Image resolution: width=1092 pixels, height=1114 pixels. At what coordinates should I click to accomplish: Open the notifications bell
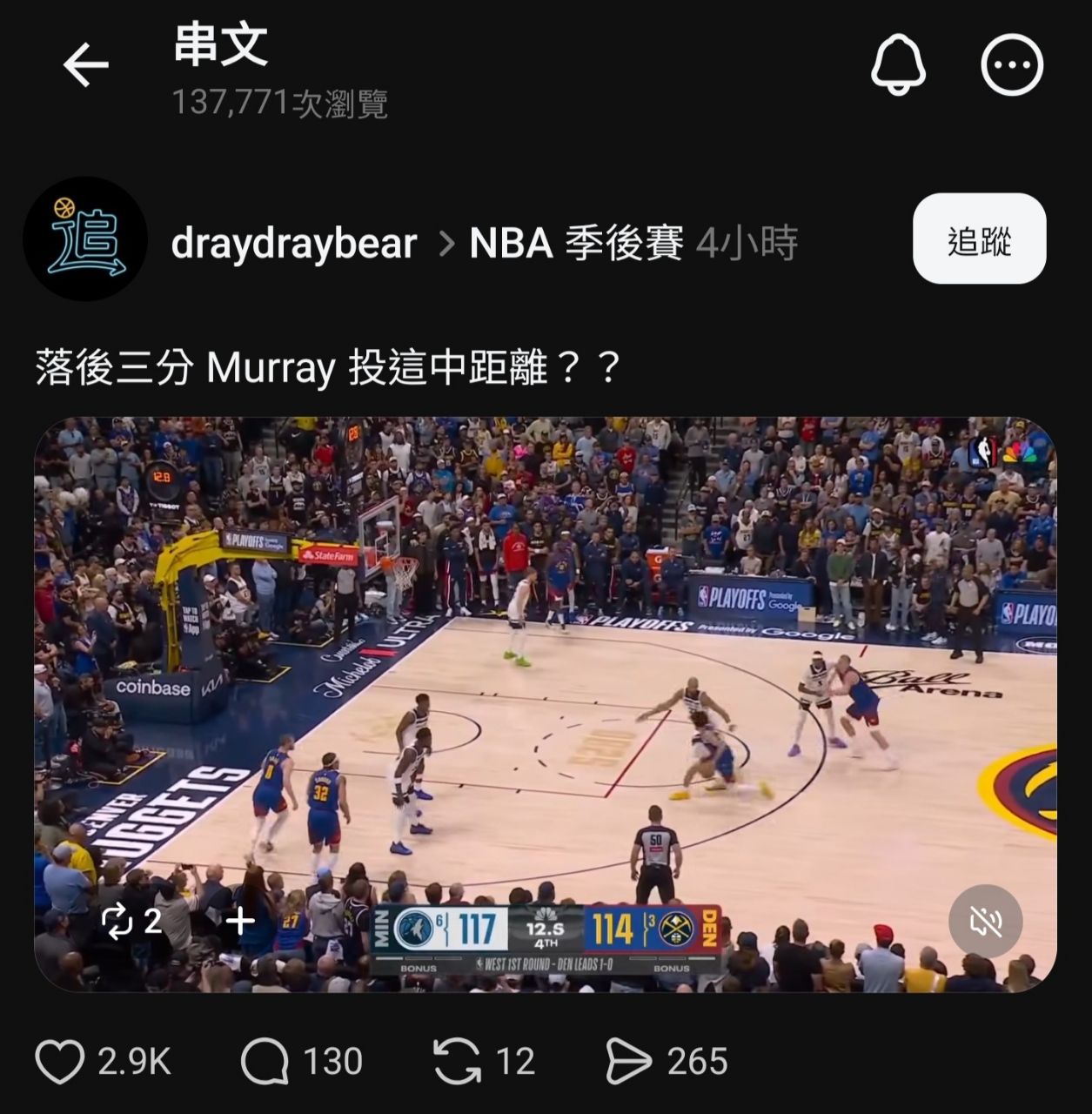pos(898,65)
